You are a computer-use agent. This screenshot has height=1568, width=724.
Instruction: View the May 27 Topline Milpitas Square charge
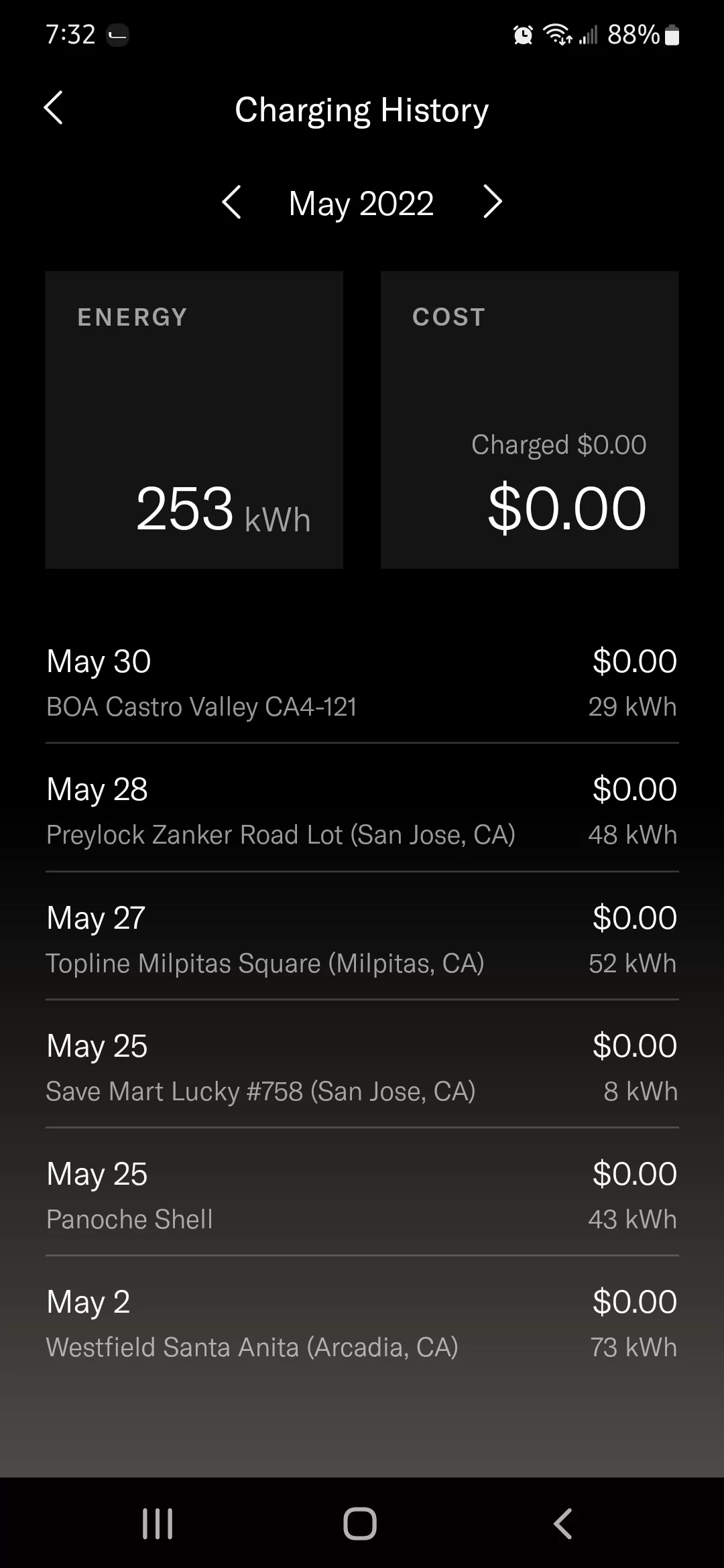click(362, 939)
